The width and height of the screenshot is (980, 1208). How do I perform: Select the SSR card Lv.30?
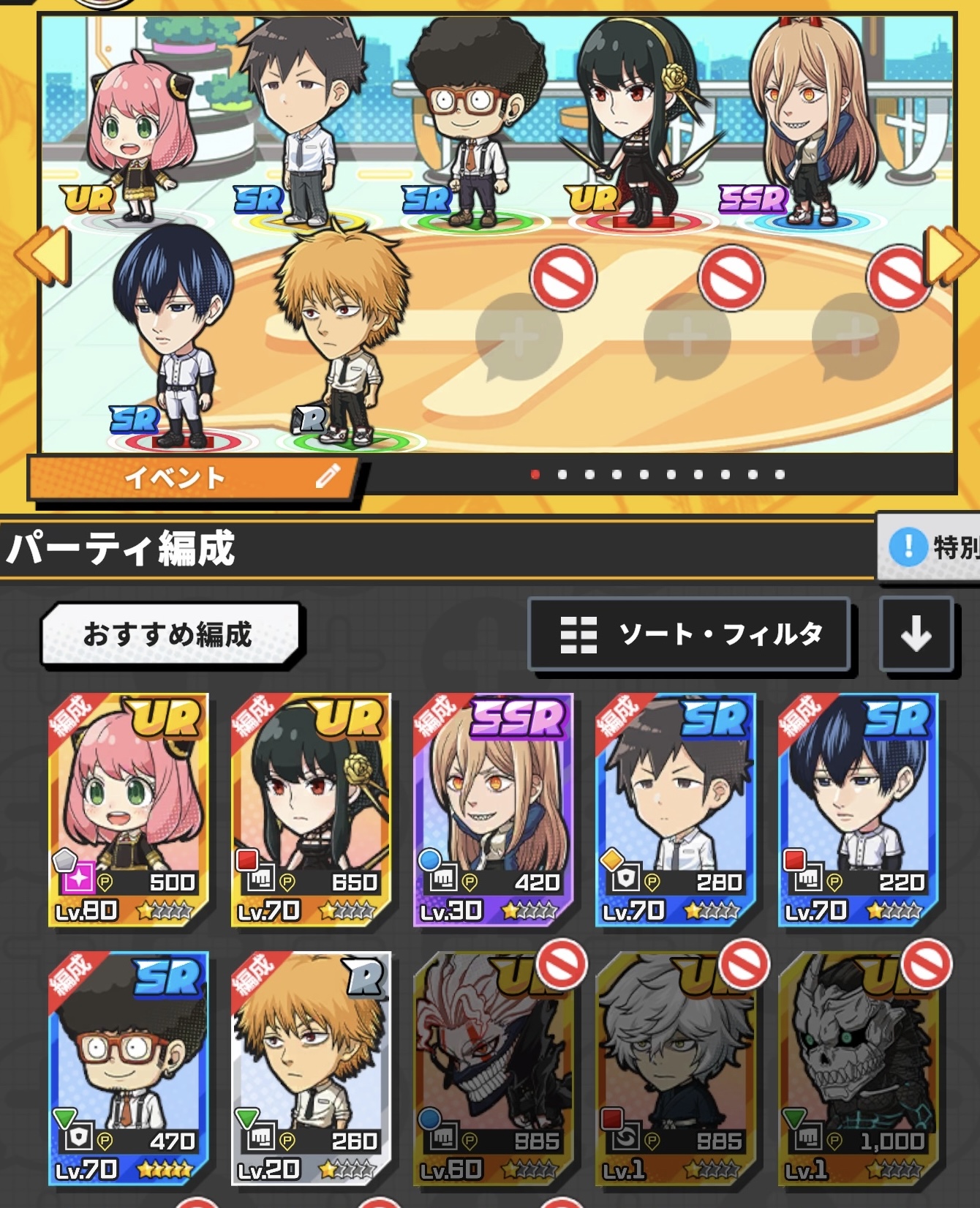coord(493,810)
